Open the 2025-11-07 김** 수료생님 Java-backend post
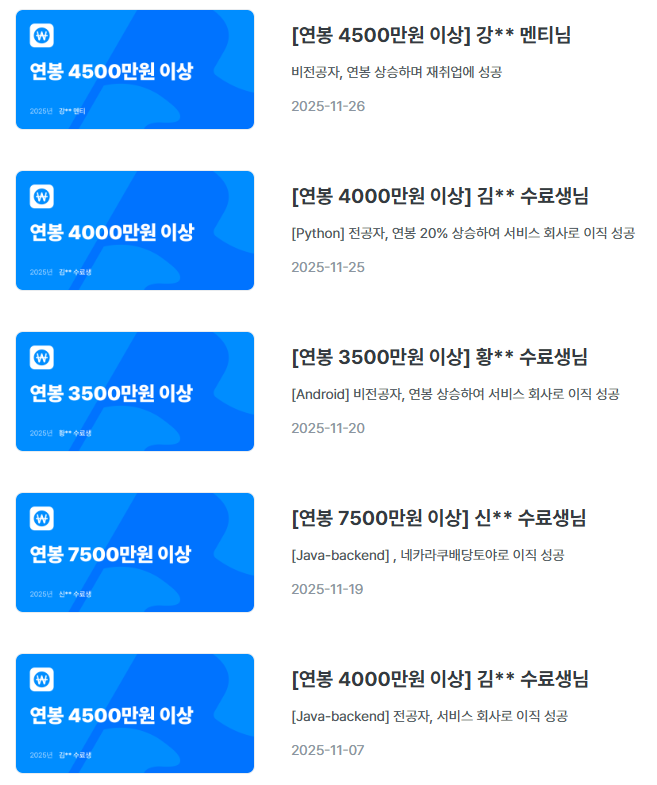 439,680
